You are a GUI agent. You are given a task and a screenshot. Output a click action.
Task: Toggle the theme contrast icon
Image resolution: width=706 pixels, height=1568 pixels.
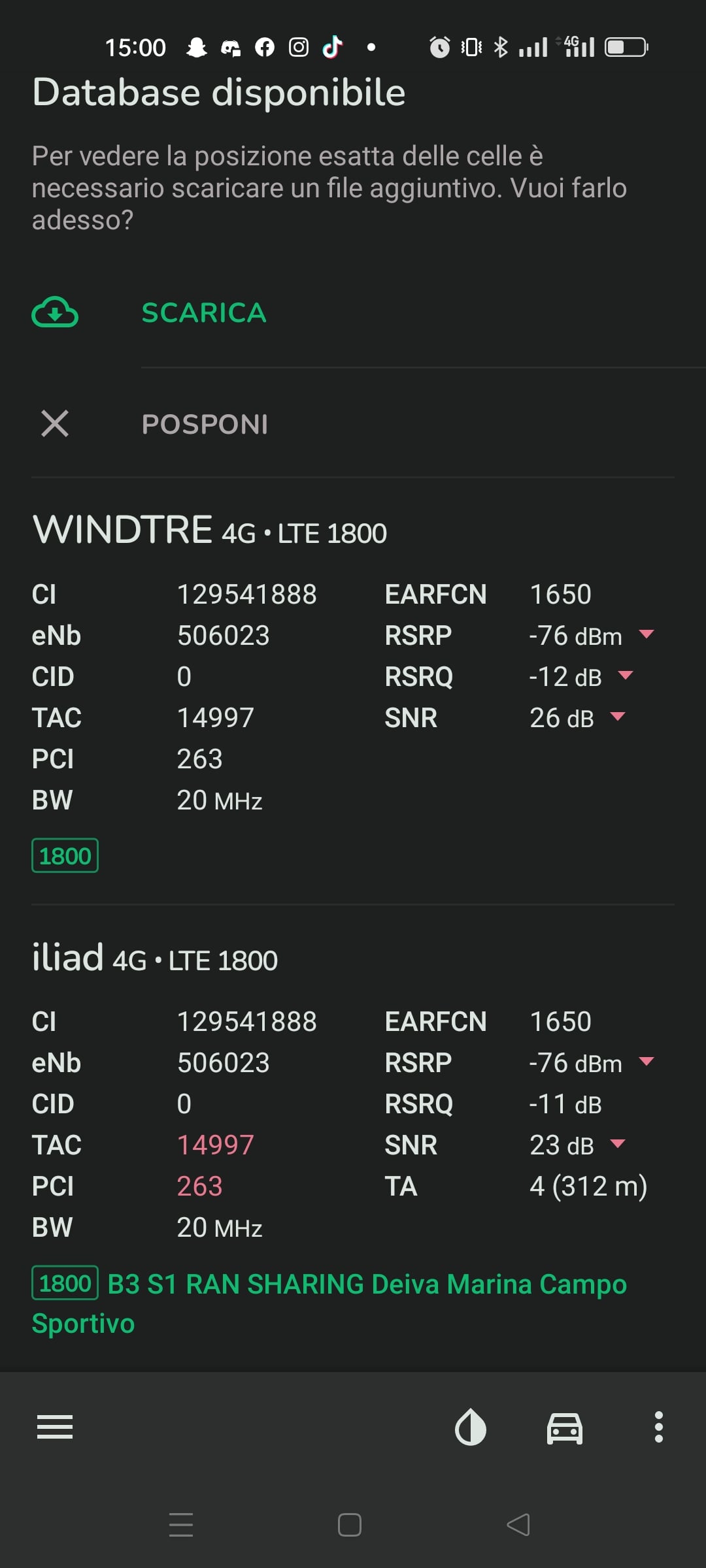(x=471, y=1427)
